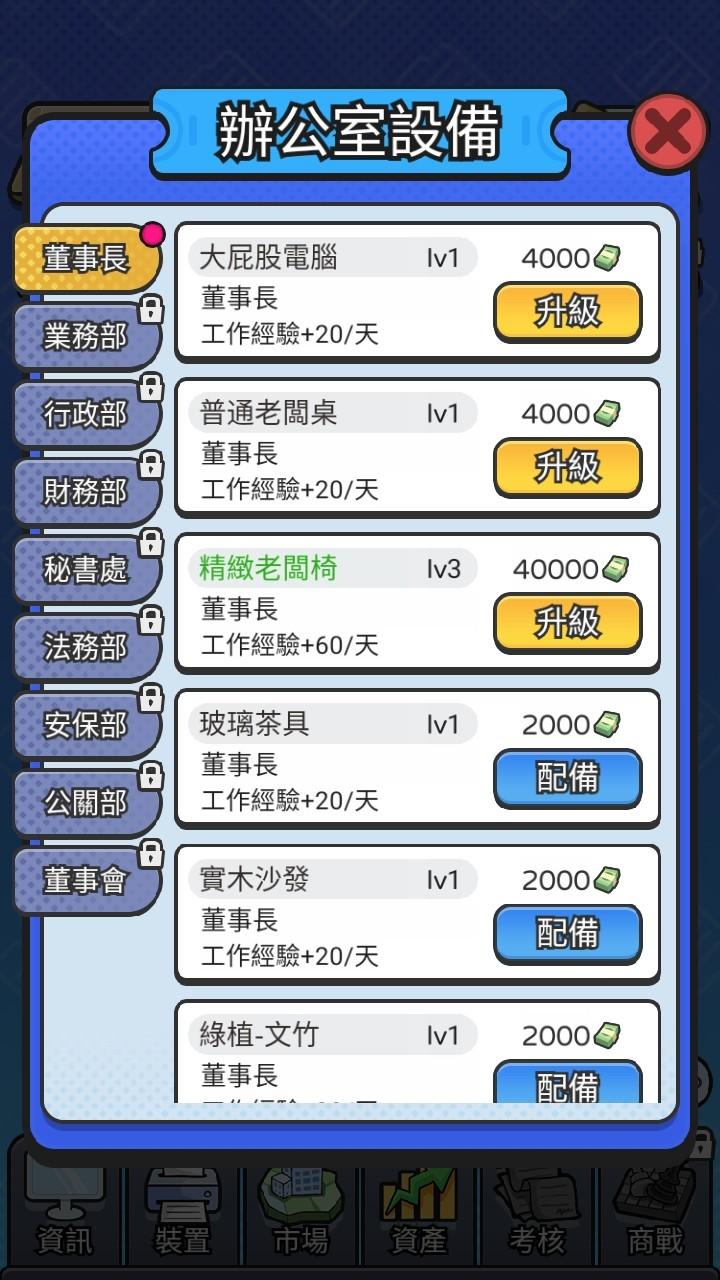The image size is (720, 1280).
Task: Tap the pink notification dot on 董事長
Action: tap(152, 233)
